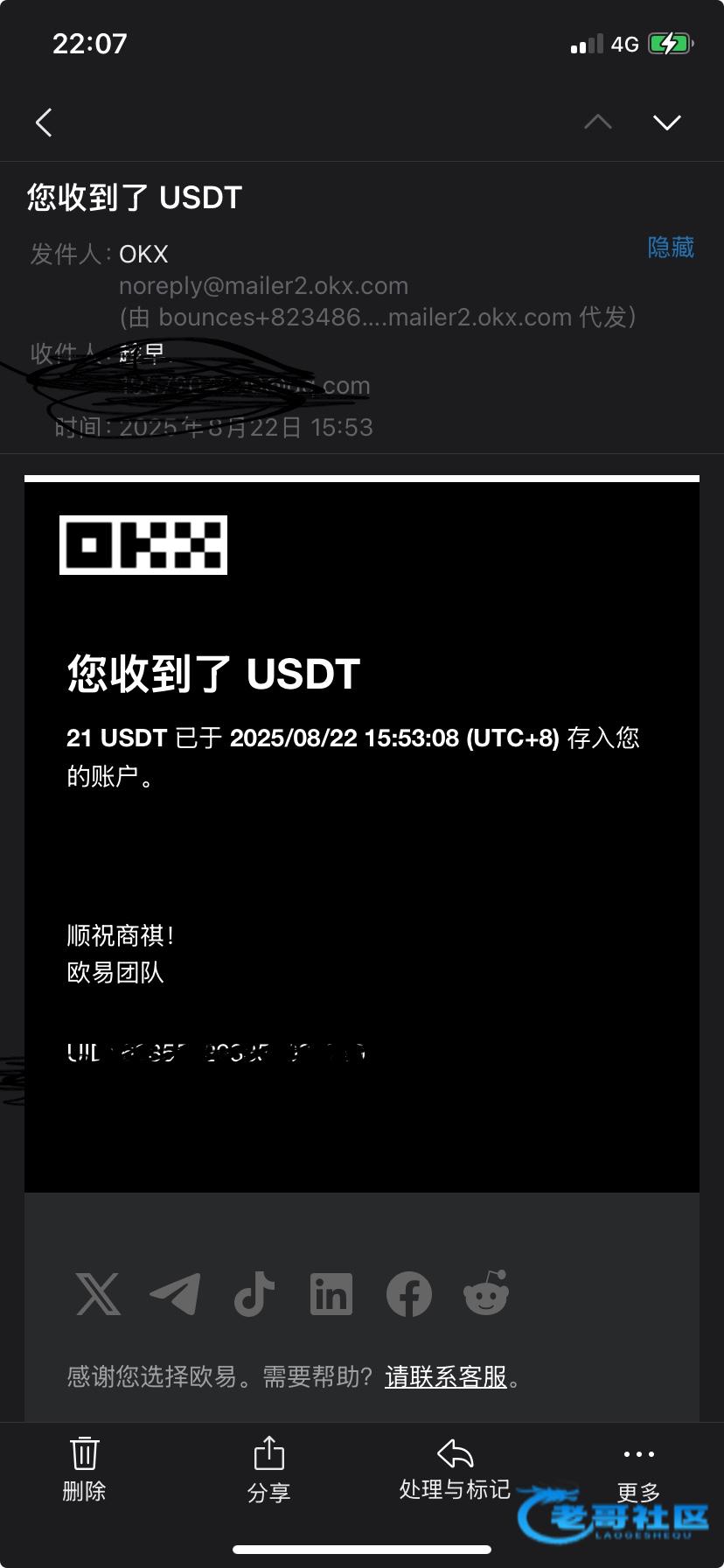Go to the previous email with up arrow
Screen dimensions: 724x1568
[x=598, y=122]
